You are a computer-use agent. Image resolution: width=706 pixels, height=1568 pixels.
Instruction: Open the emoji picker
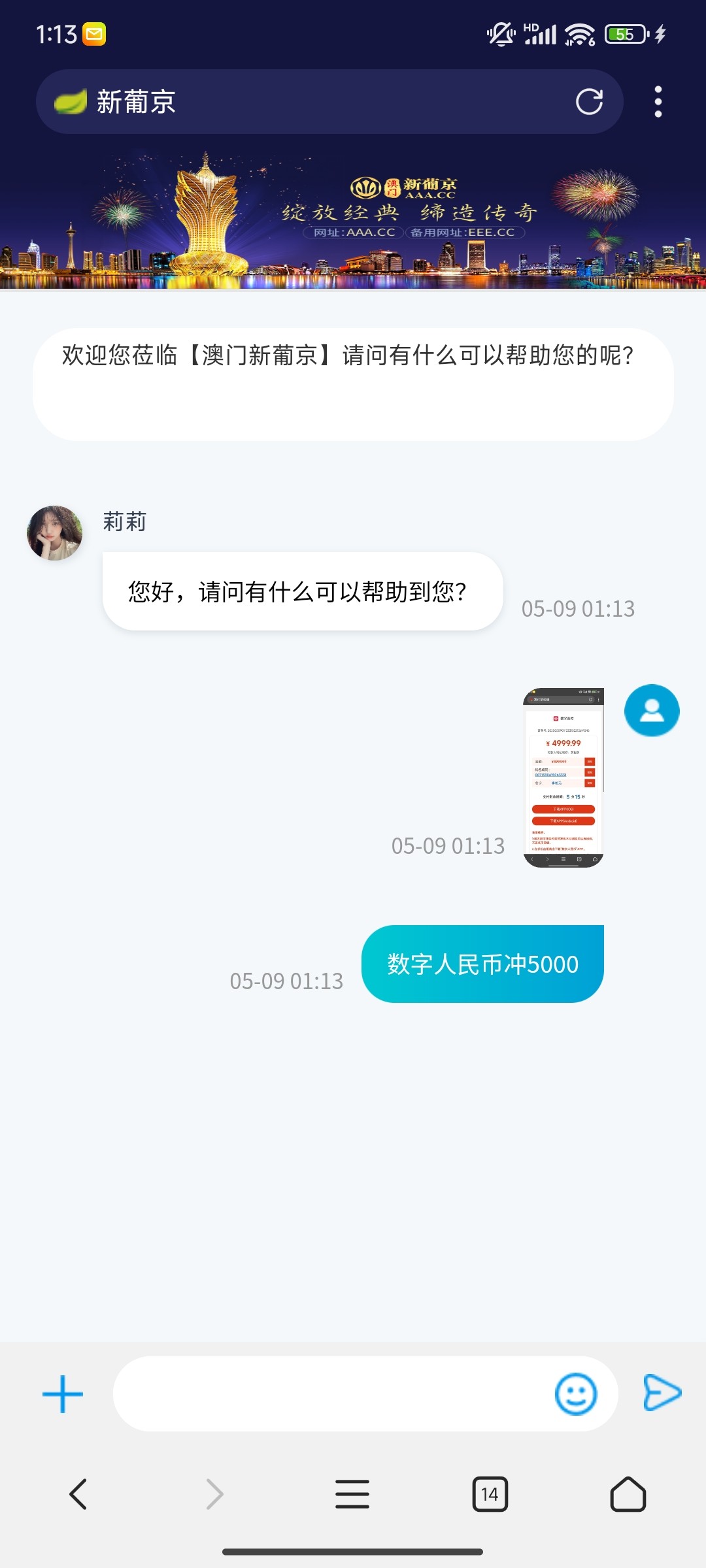[575, 1394]
